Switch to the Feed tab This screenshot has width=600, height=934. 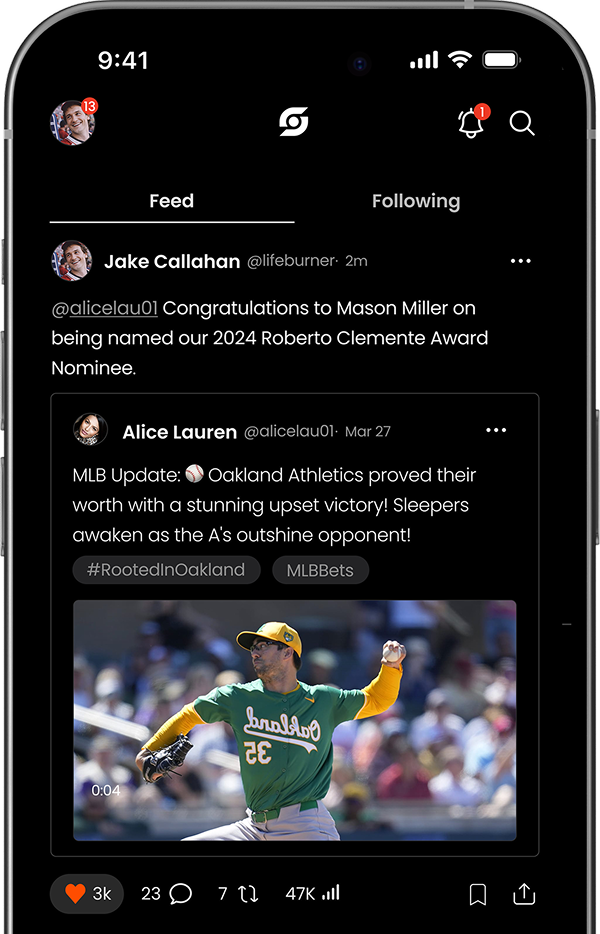pos(171,201)
